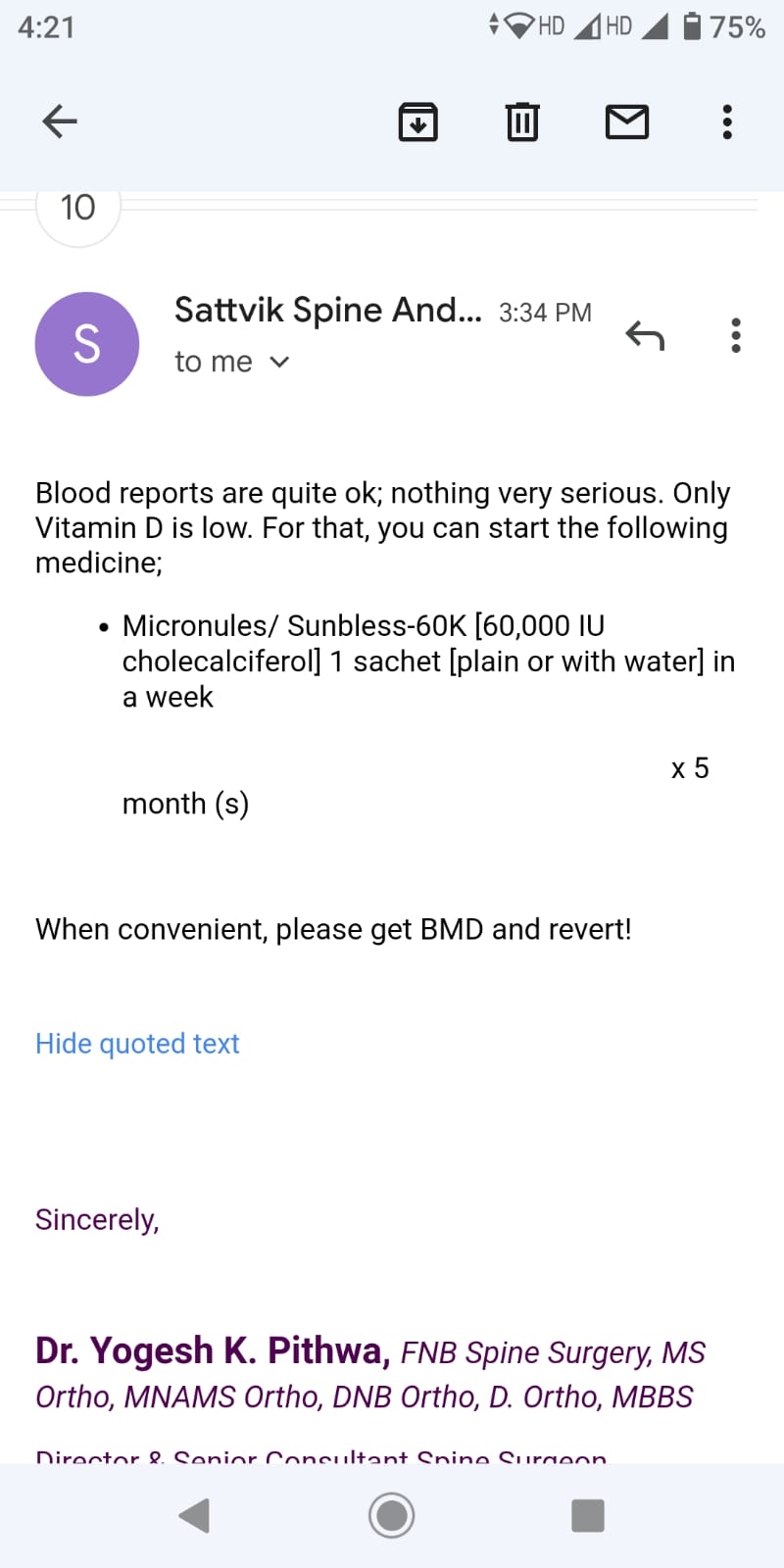Expand the 10 collapsed messages
Image resolution: width=784 pixels, height=1568 pixels.
(78, 208)
